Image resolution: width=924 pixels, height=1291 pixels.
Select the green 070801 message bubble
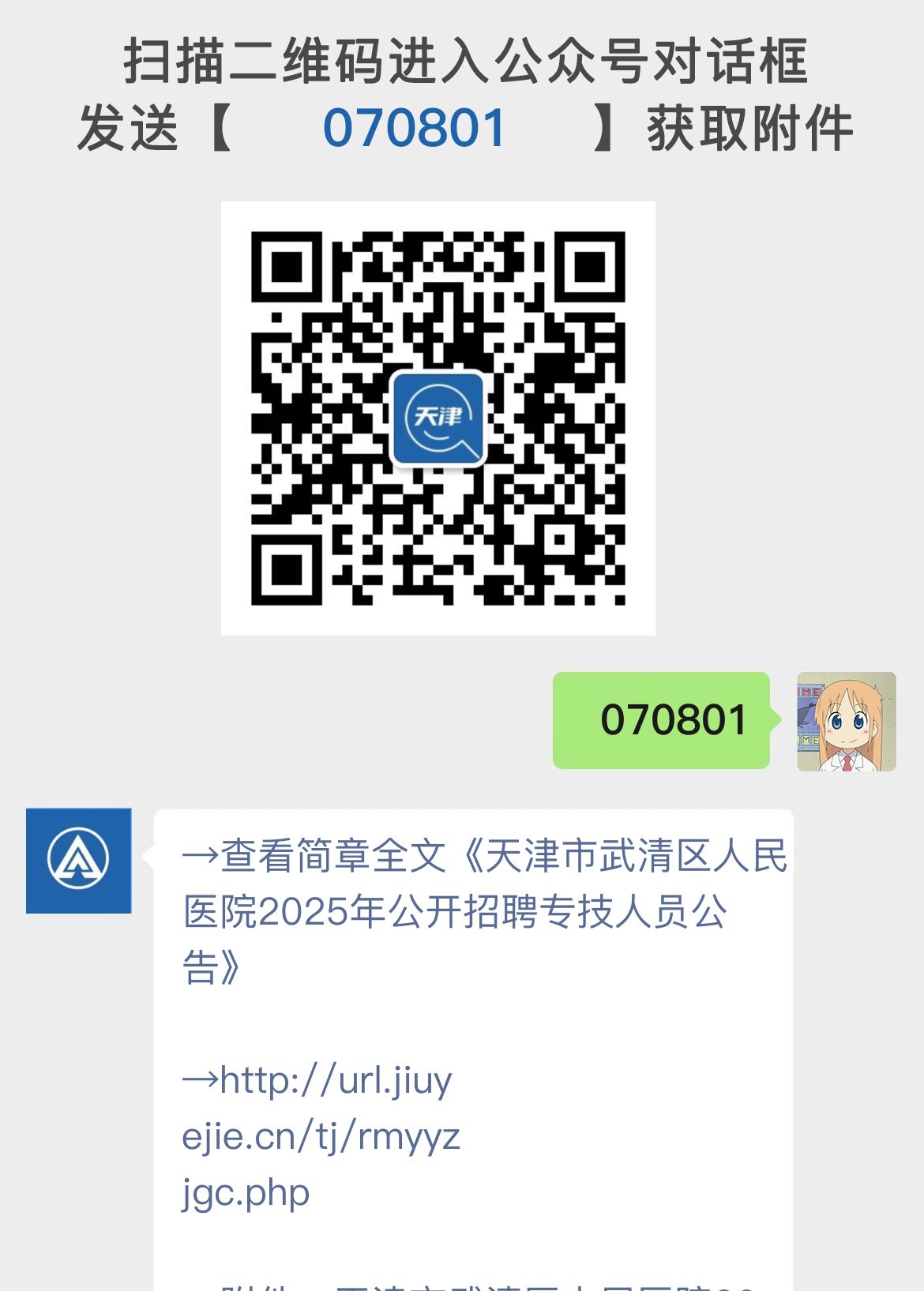pyautogui.click(x=662, y=721)
